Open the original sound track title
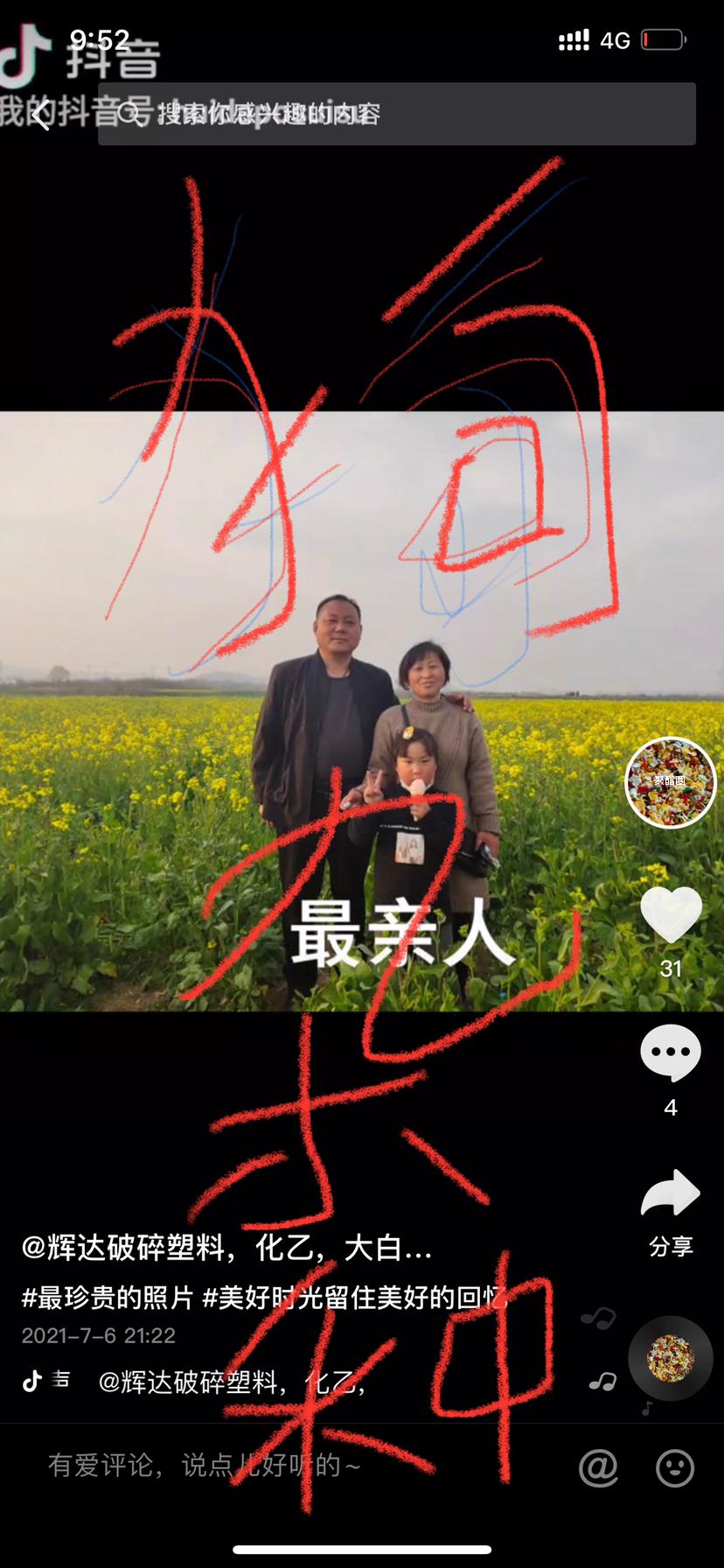The image size is (724, 1568). 231,1382
